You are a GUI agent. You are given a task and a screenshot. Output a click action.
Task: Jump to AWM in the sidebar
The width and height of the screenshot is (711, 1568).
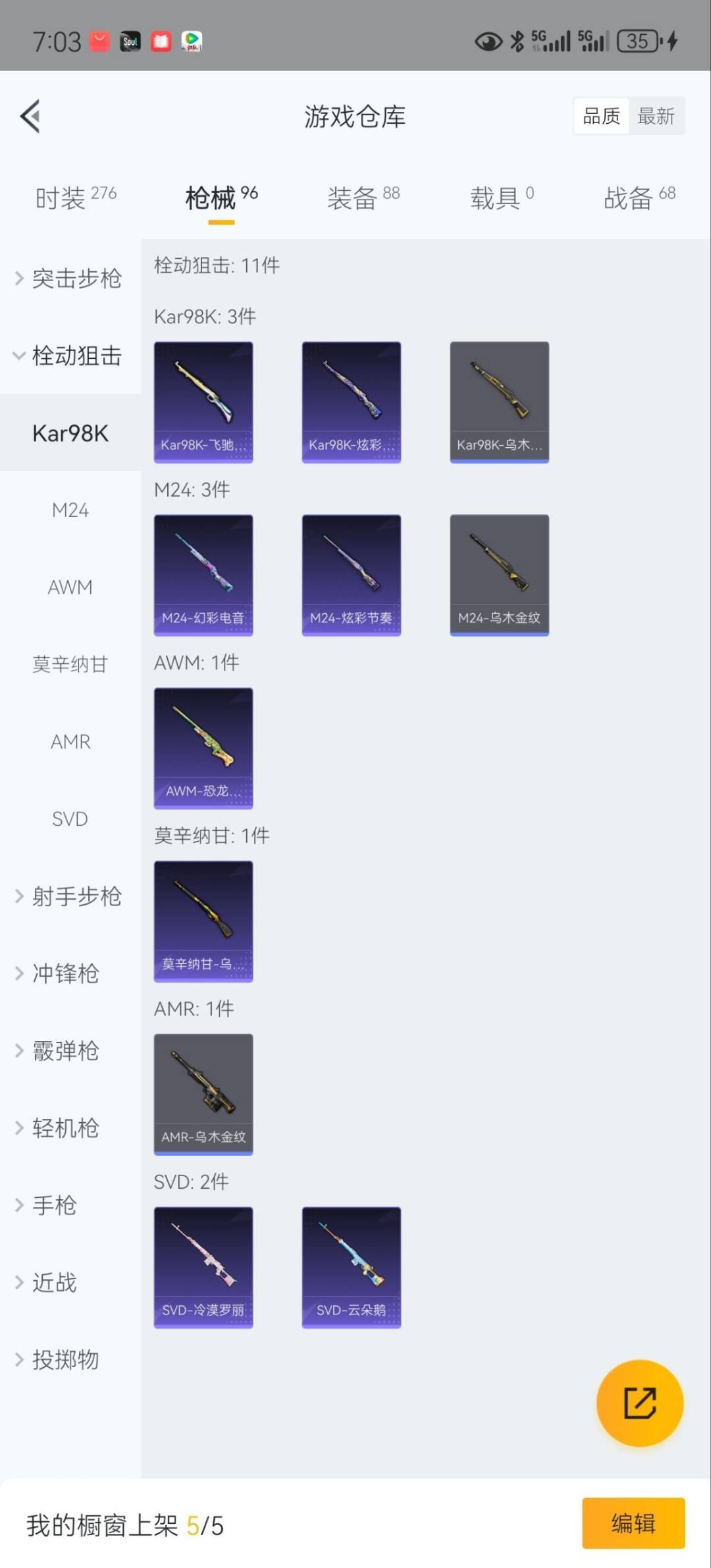pos(70,587)
